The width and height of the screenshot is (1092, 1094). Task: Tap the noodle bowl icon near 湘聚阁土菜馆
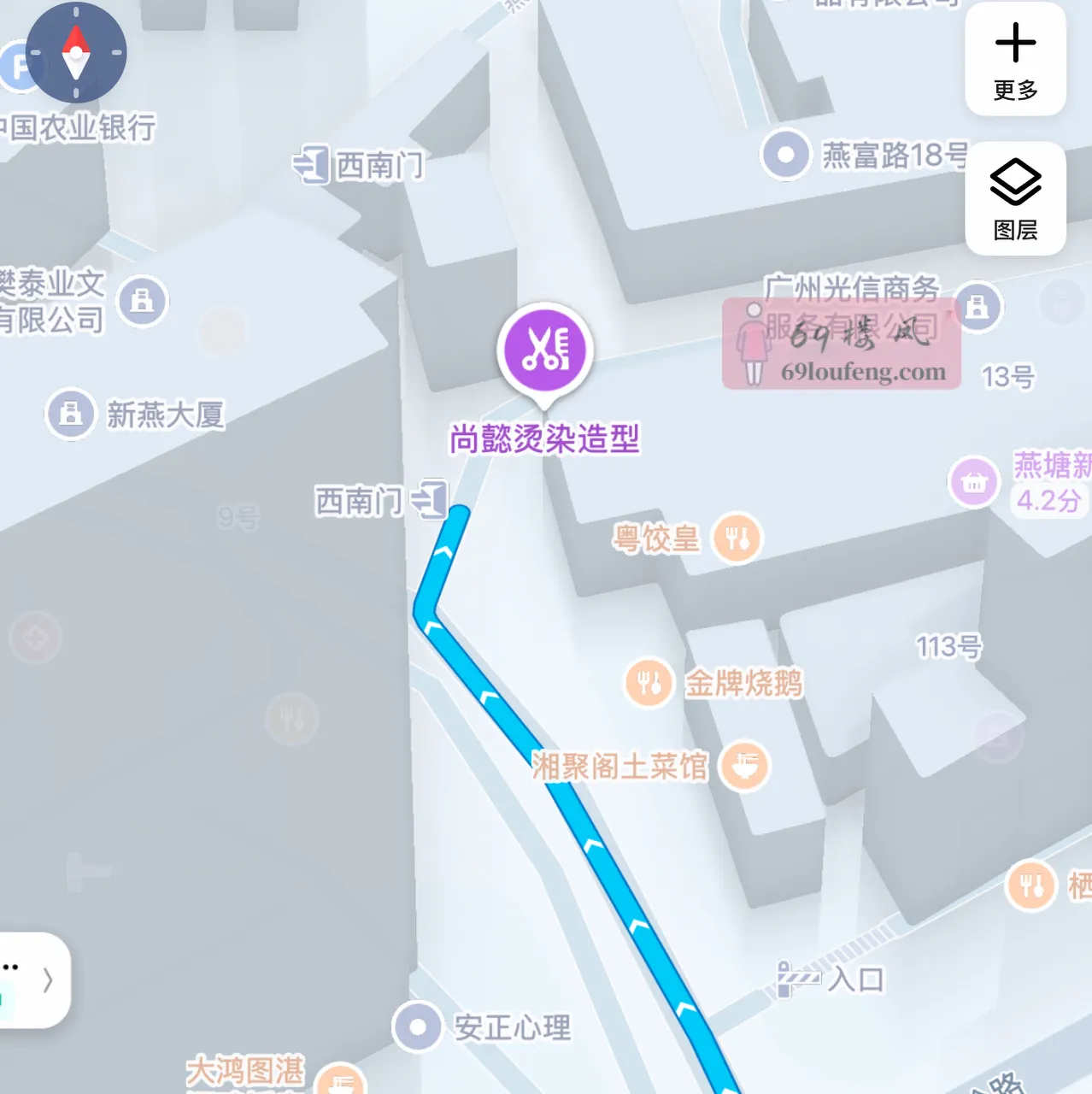click(743, 765)
